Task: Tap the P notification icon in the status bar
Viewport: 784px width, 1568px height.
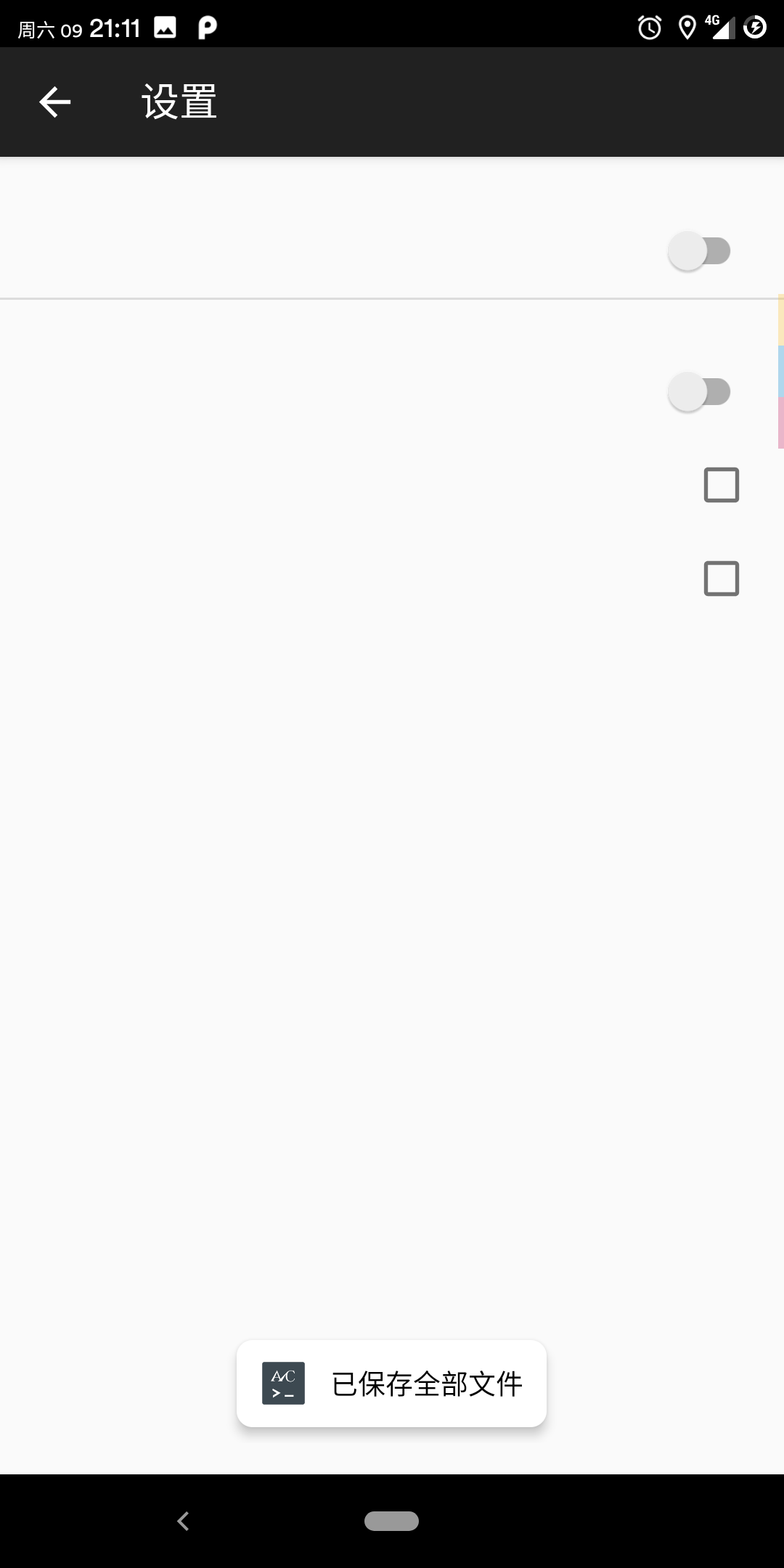Action: (207, 28)
